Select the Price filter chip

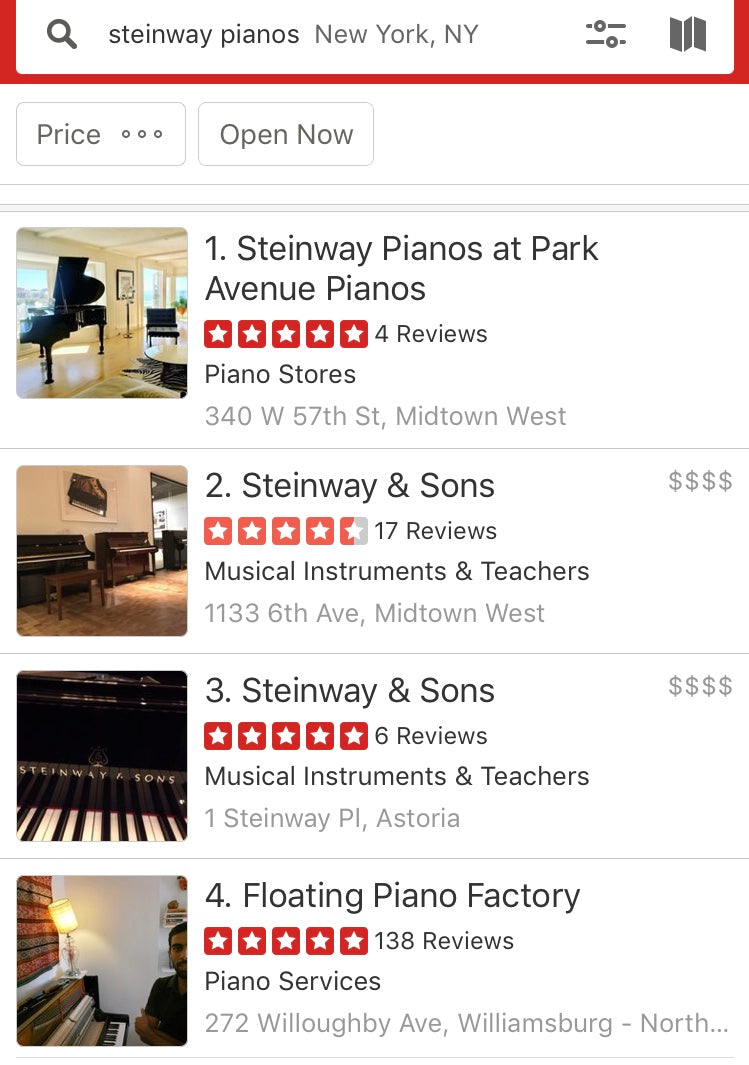[x=101, y=134]
